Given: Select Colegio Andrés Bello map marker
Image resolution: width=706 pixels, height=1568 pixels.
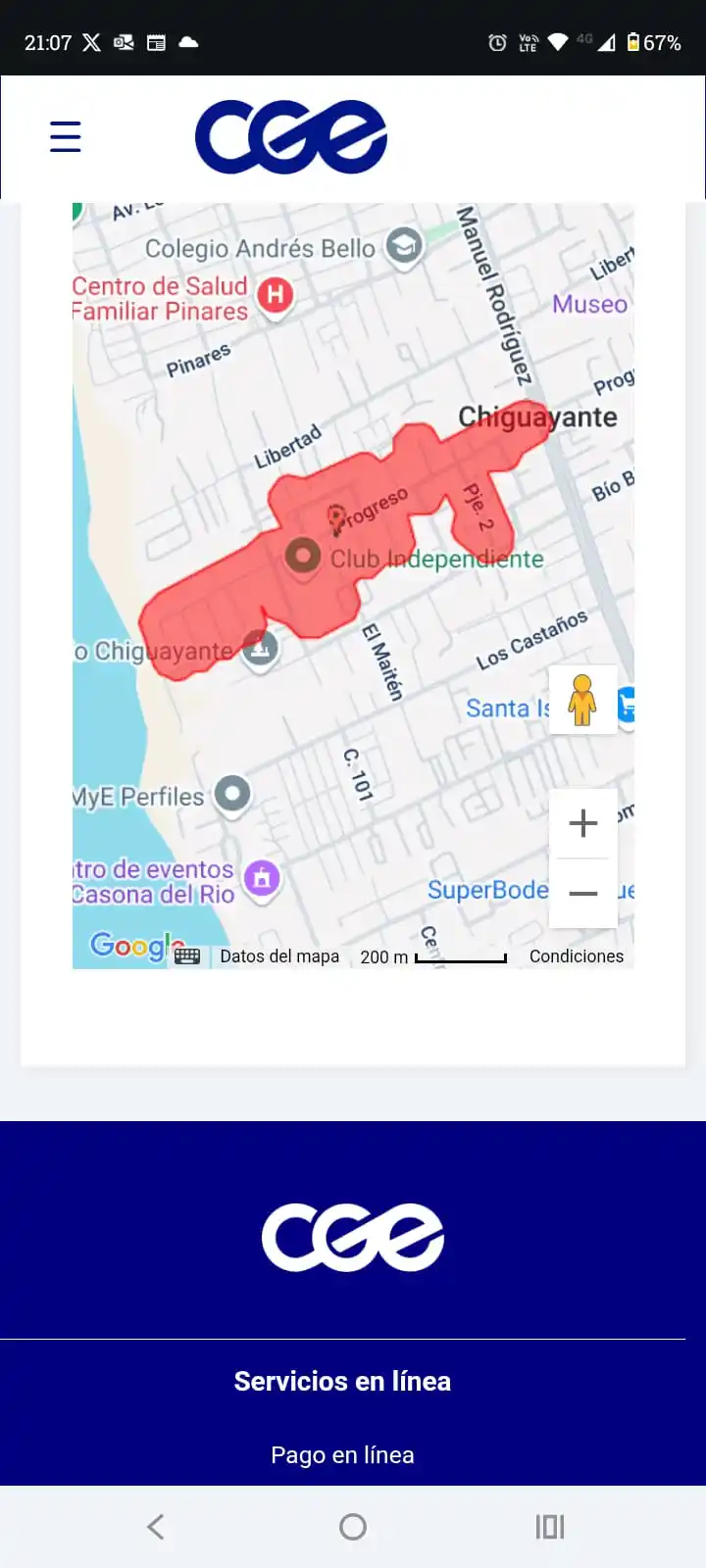Looking at the screenshot, I should pos(403,245).
